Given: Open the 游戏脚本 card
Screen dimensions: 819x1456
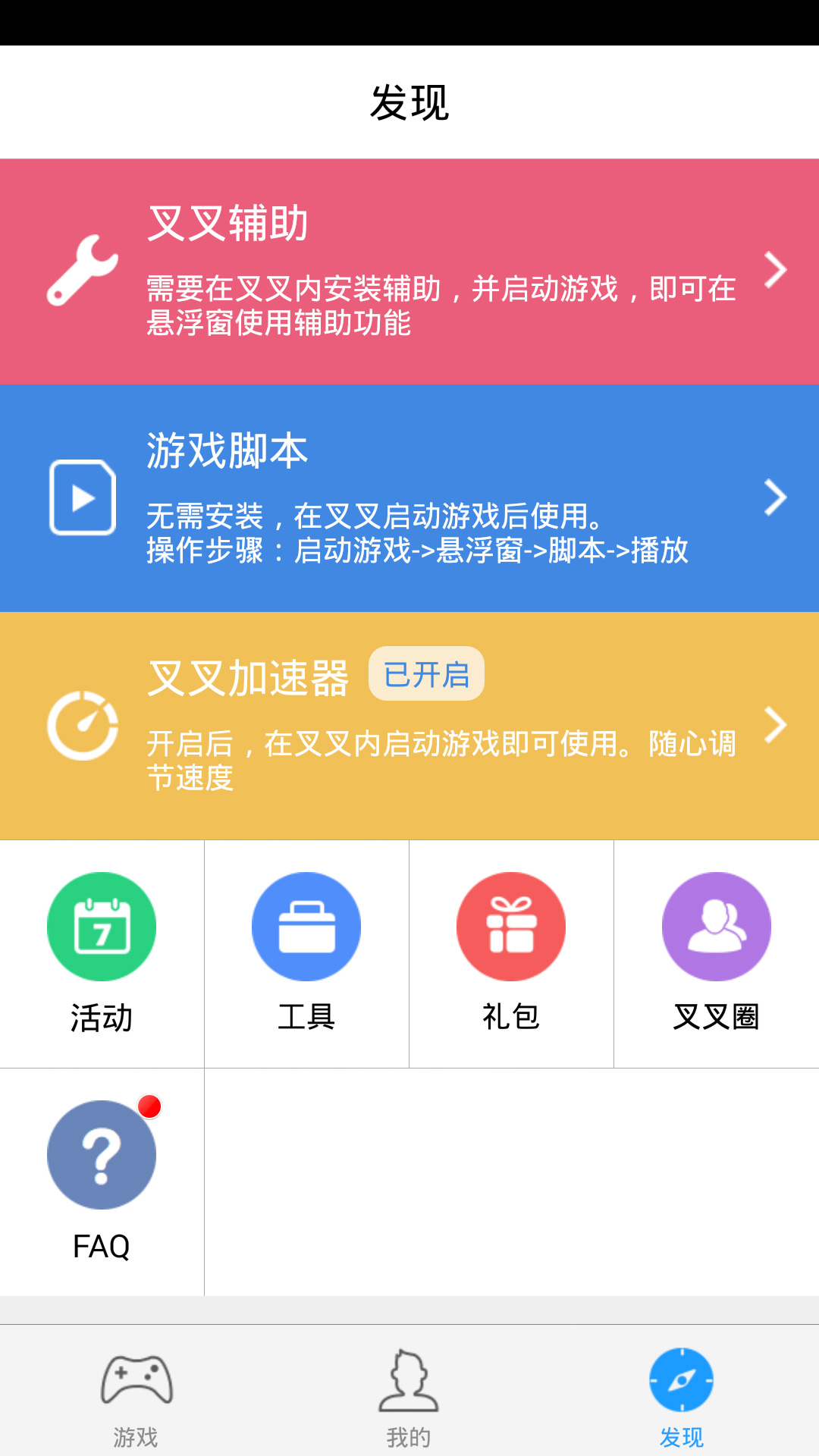Looking at the screenshot, I should pos(409,497).
